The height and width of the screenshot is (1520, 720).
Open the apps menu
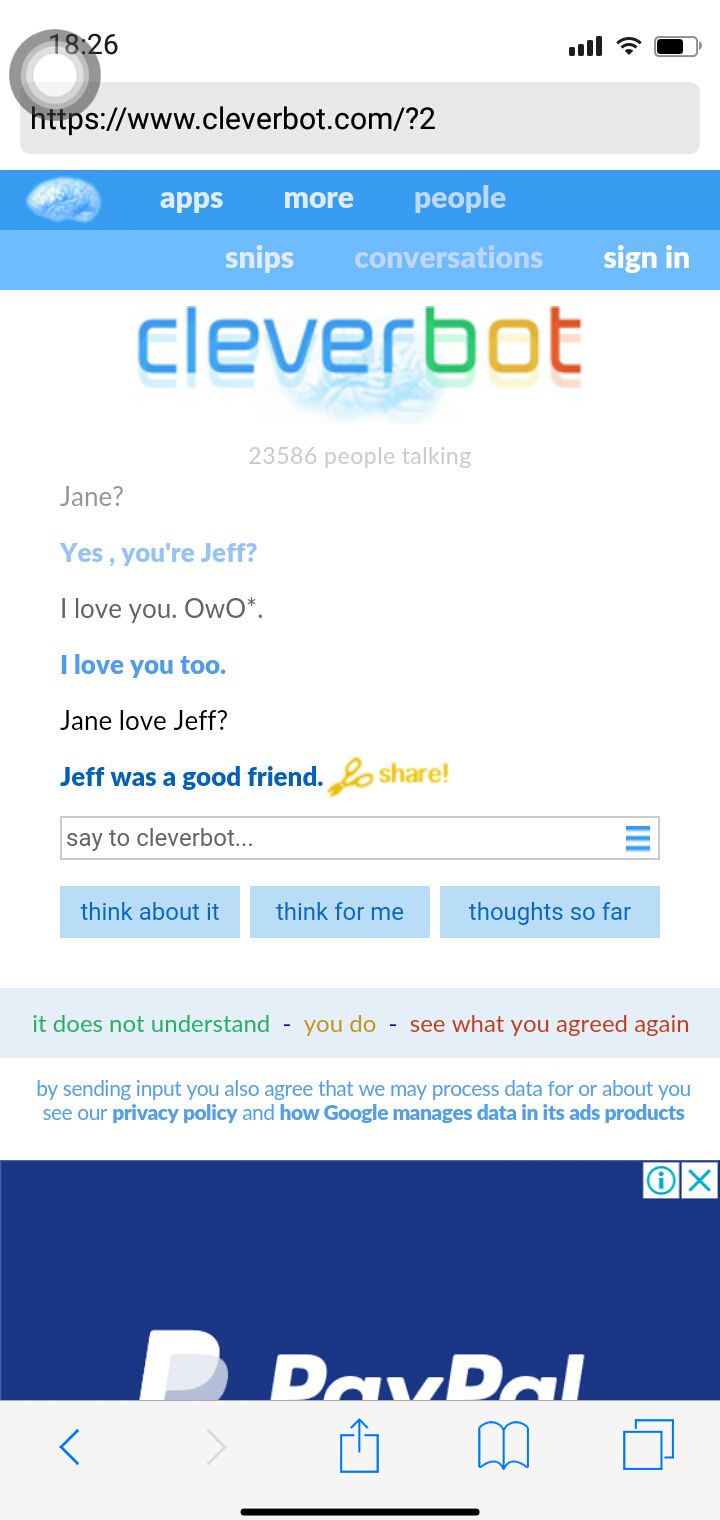pos(191,199)
